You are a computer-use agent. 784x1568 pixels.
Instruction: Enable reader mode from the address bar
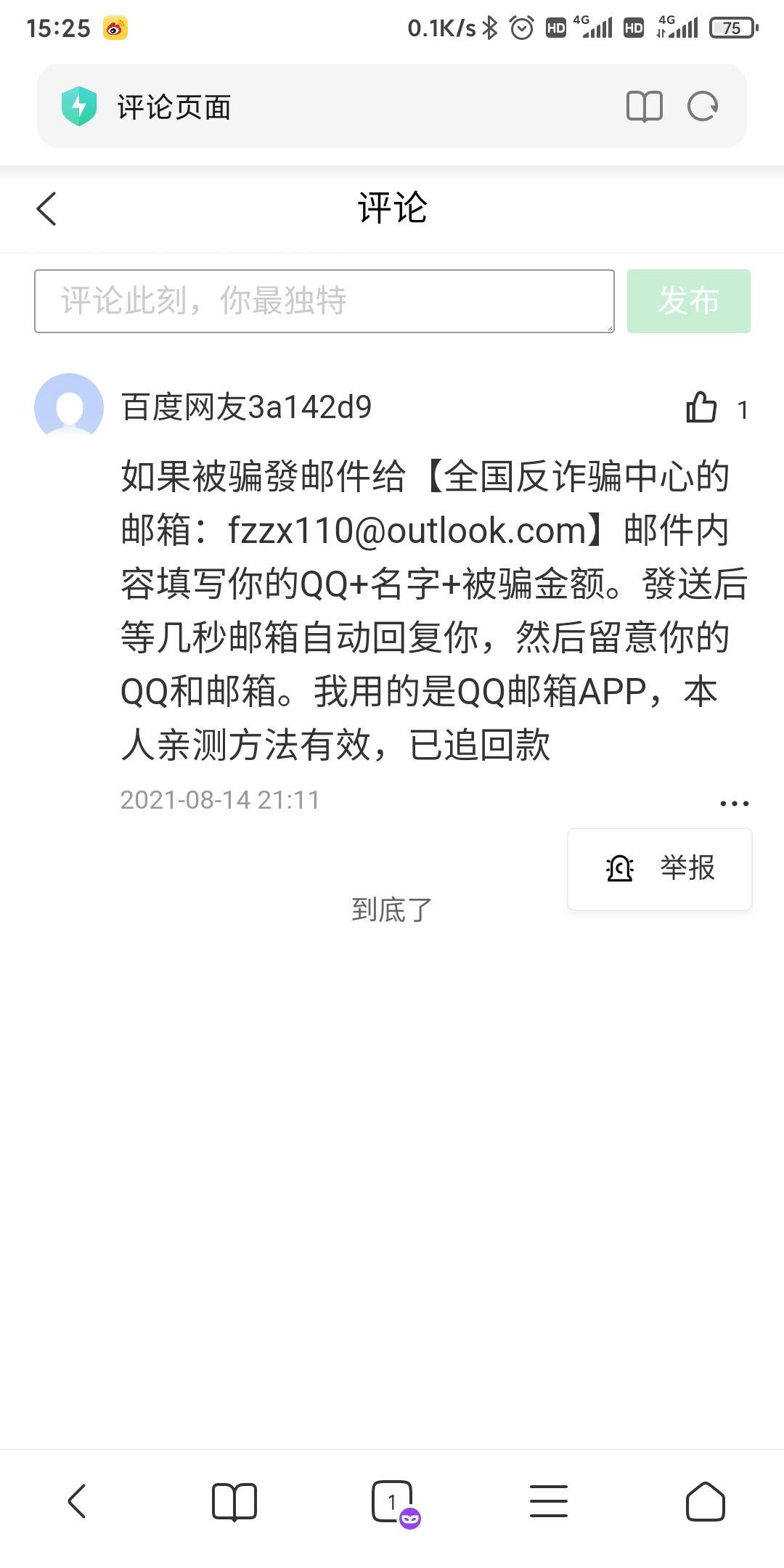pyautogui.click(x=645, y=107)
